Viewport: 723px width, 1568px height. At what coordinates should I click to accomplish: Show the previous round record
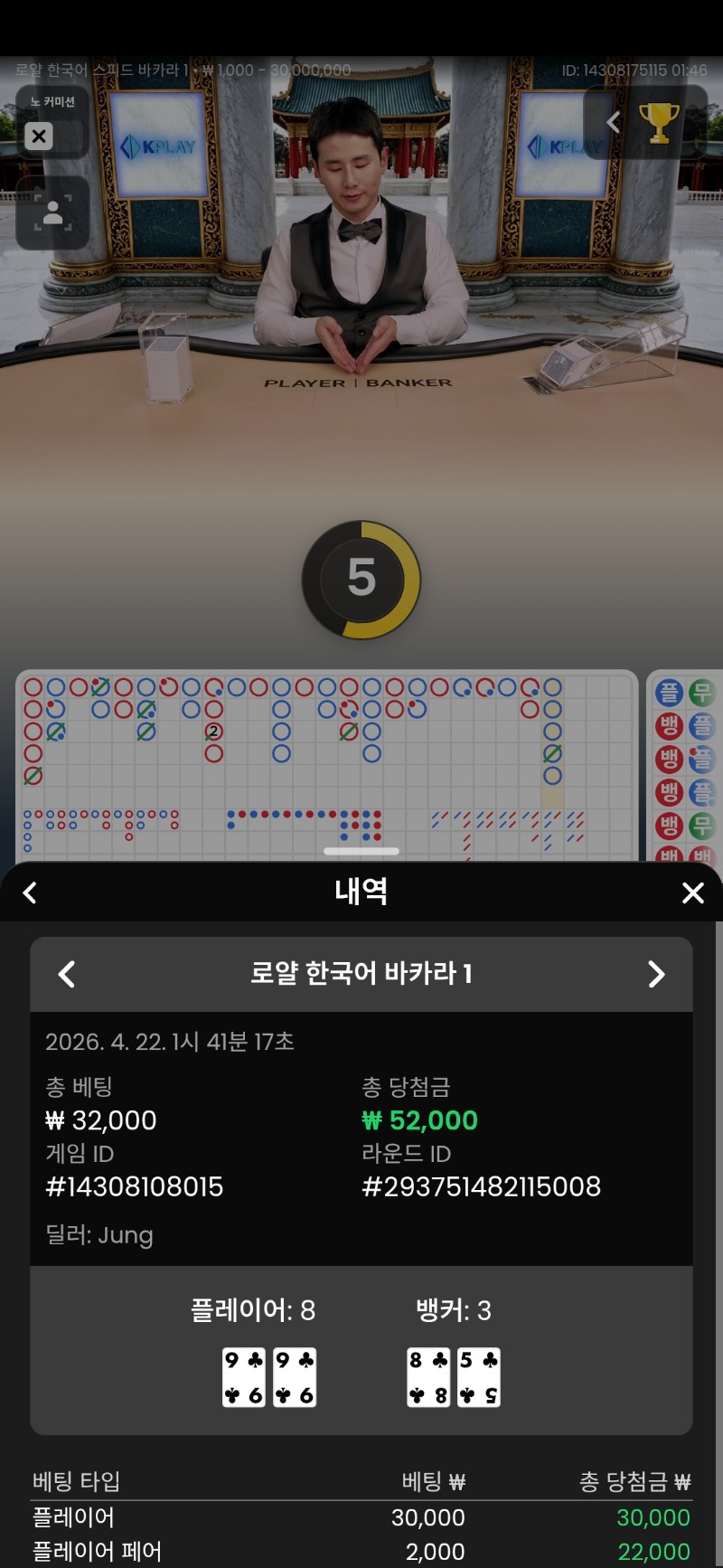(67, 974)
